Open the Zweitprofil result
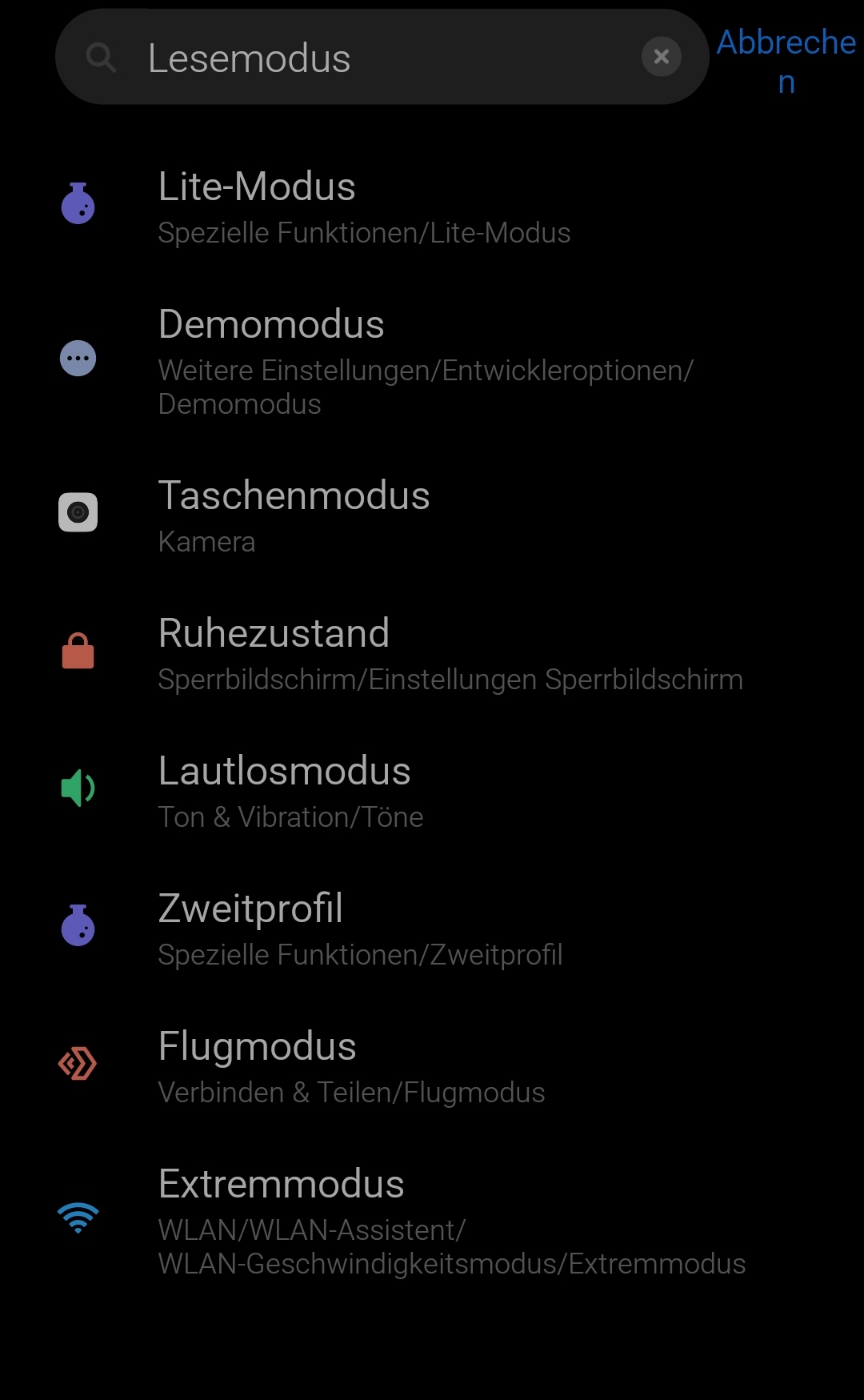The width and height of the screenshot is (864, 1400). tap(360, 928)
